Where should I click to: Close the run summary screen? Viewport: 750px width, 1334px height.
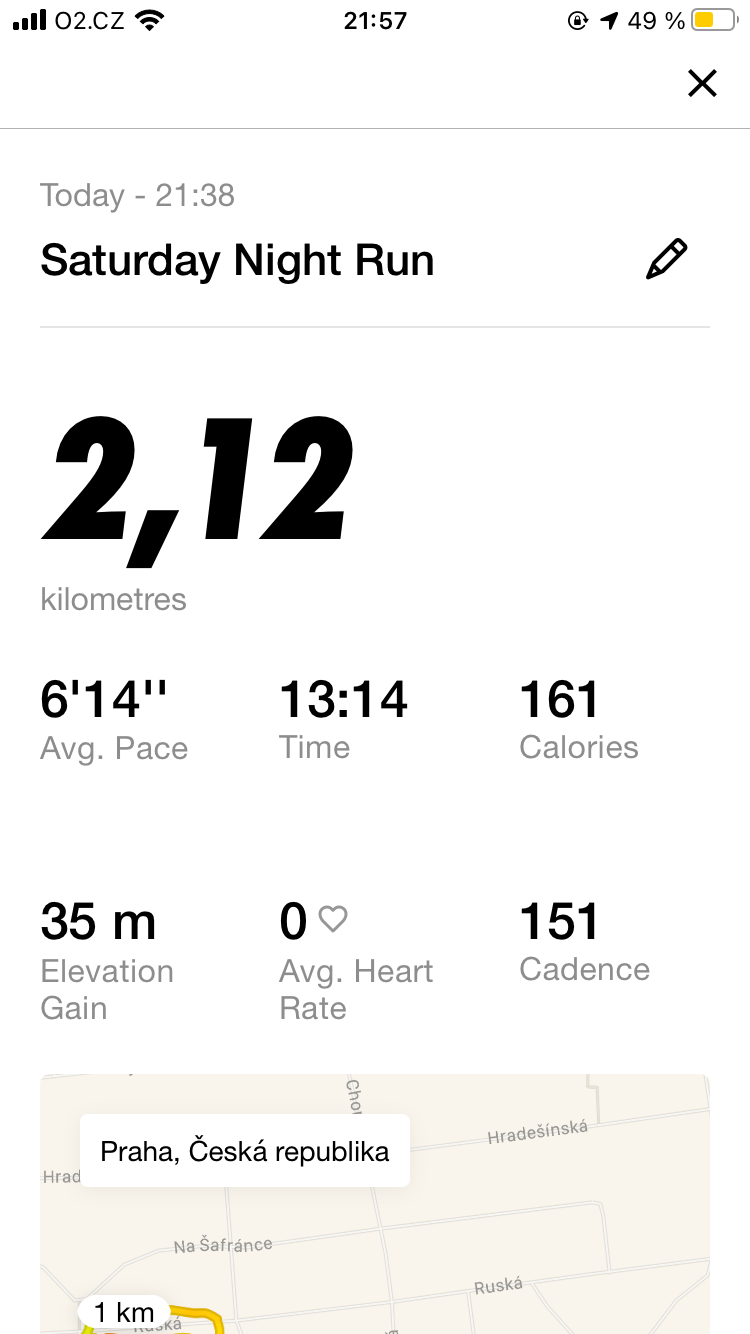tap(703, 83)
